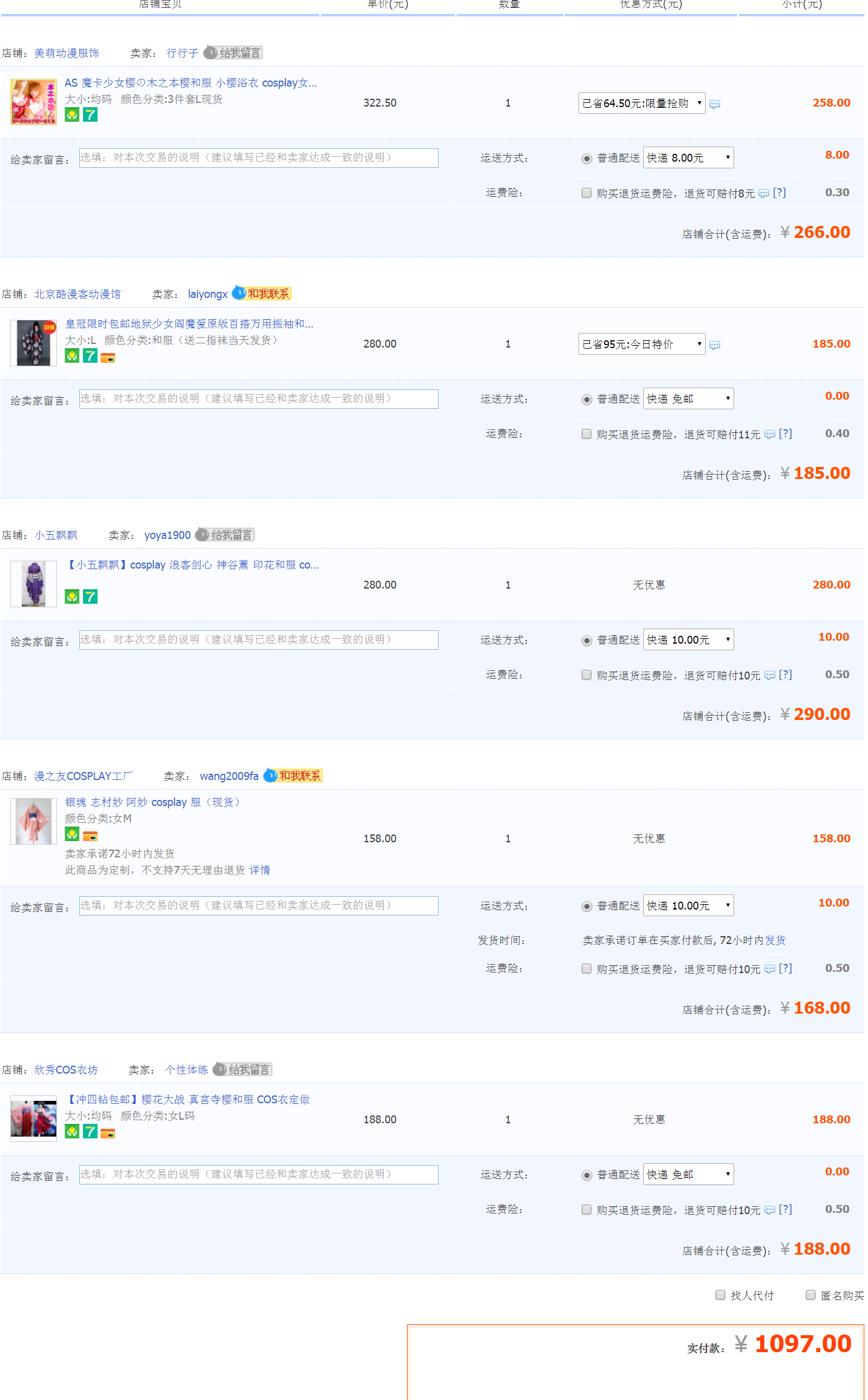Open the 樱花大战 真宫寺樱和服 product thumbnail
This screenshot has width=868, height=1400.
(34, 1118)
